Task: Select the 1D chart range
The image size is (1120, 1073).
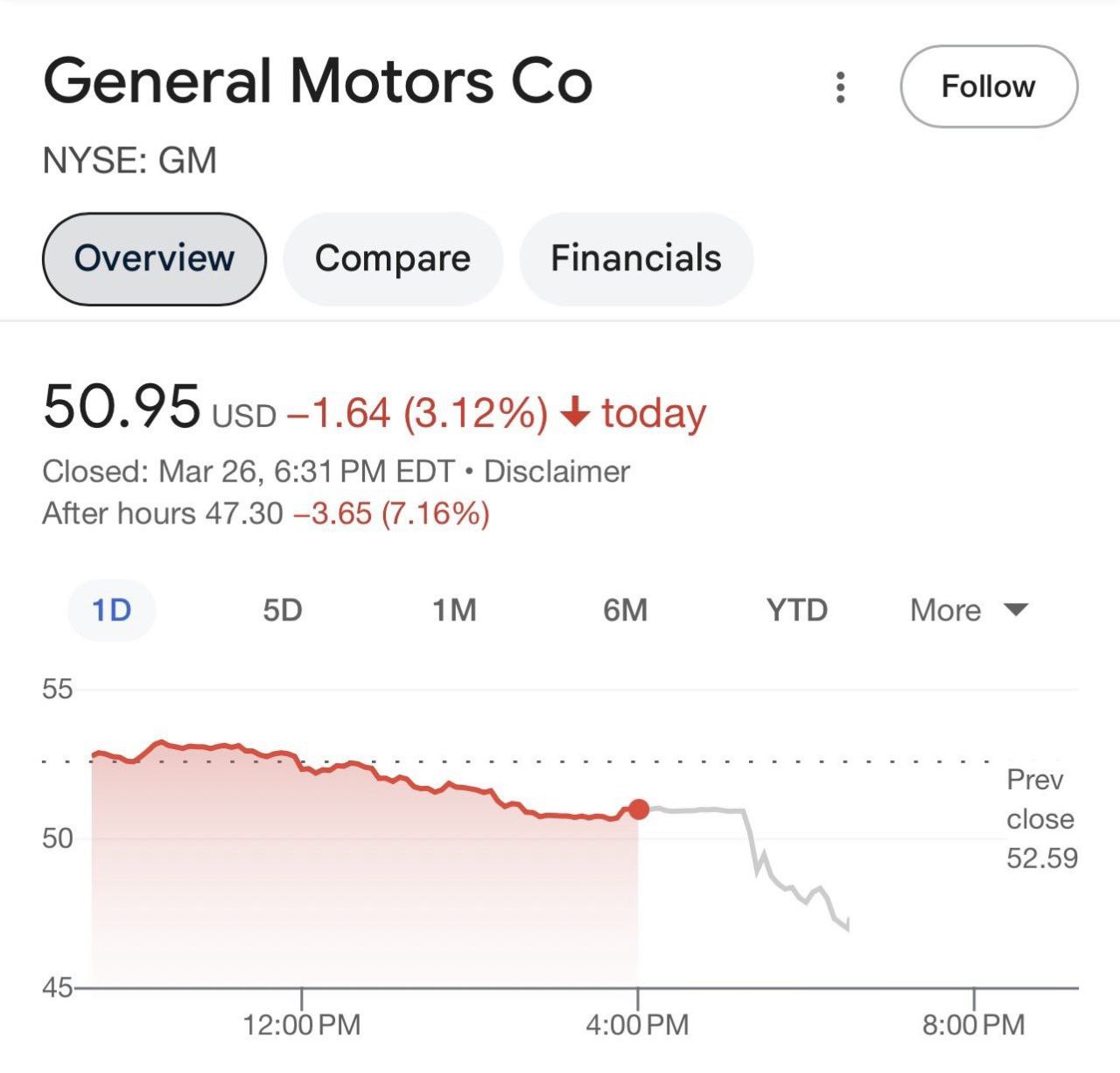Action: tap(112, 610)
